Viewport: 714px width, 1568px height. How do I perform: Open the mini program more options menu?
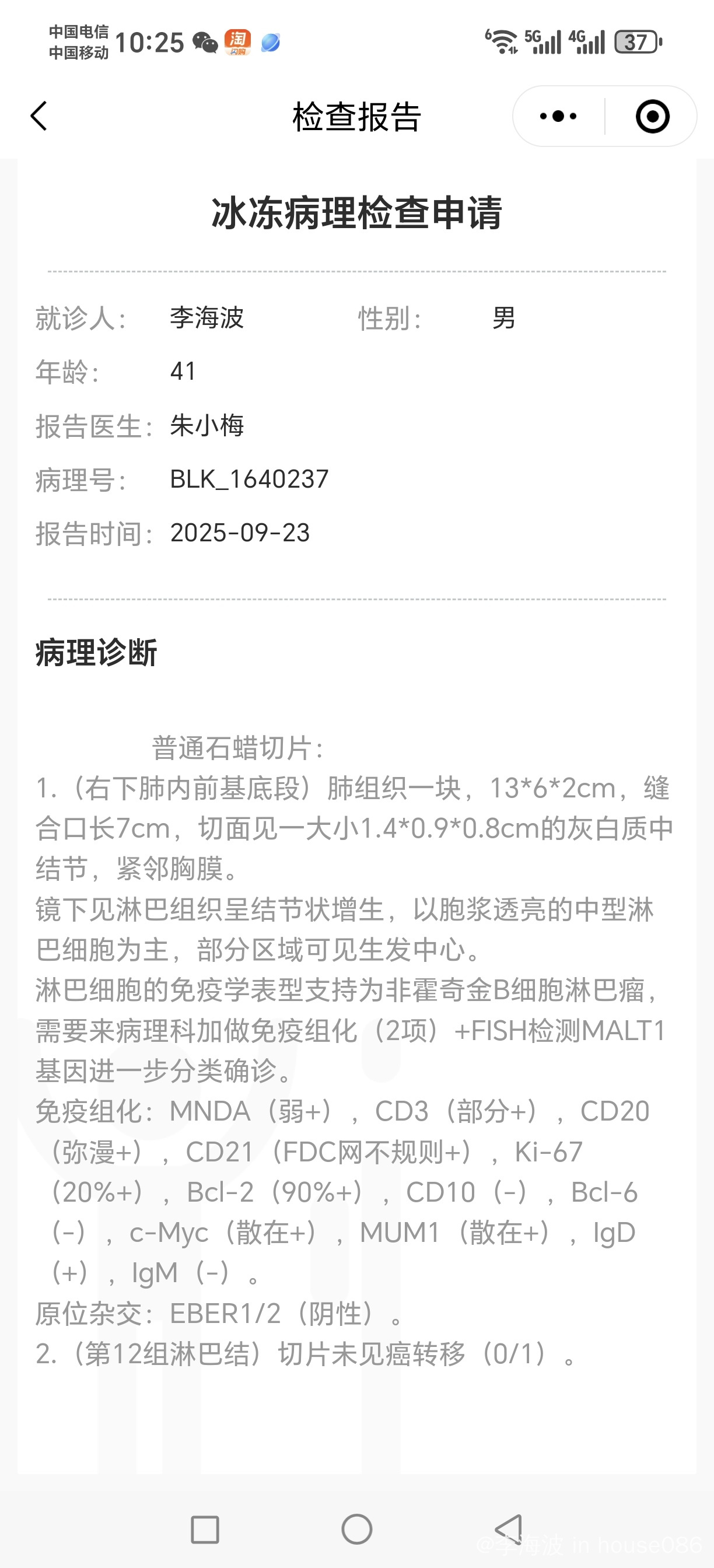tap(558, 116)
